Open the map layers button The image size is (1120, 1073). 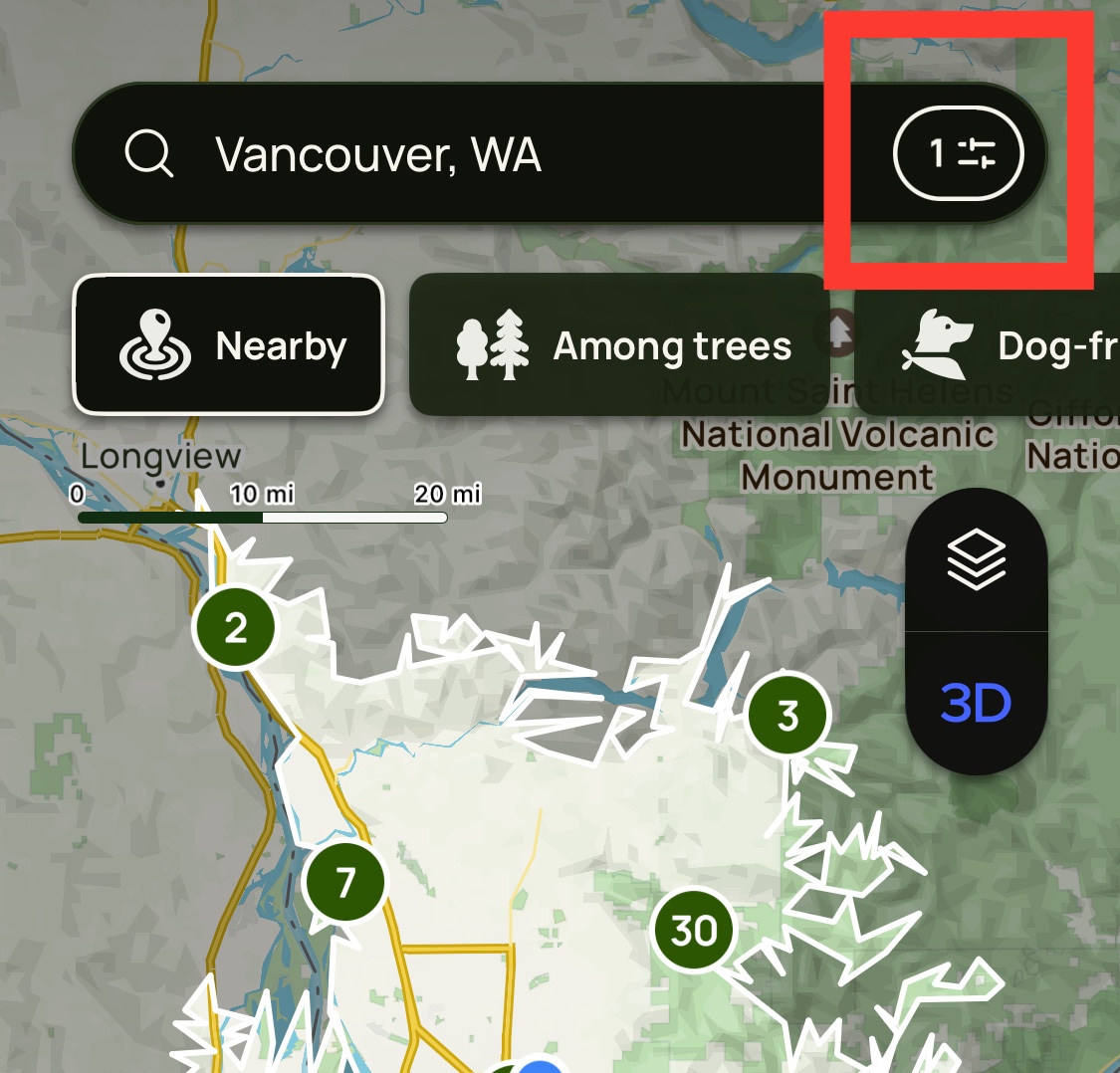(976, 560)
